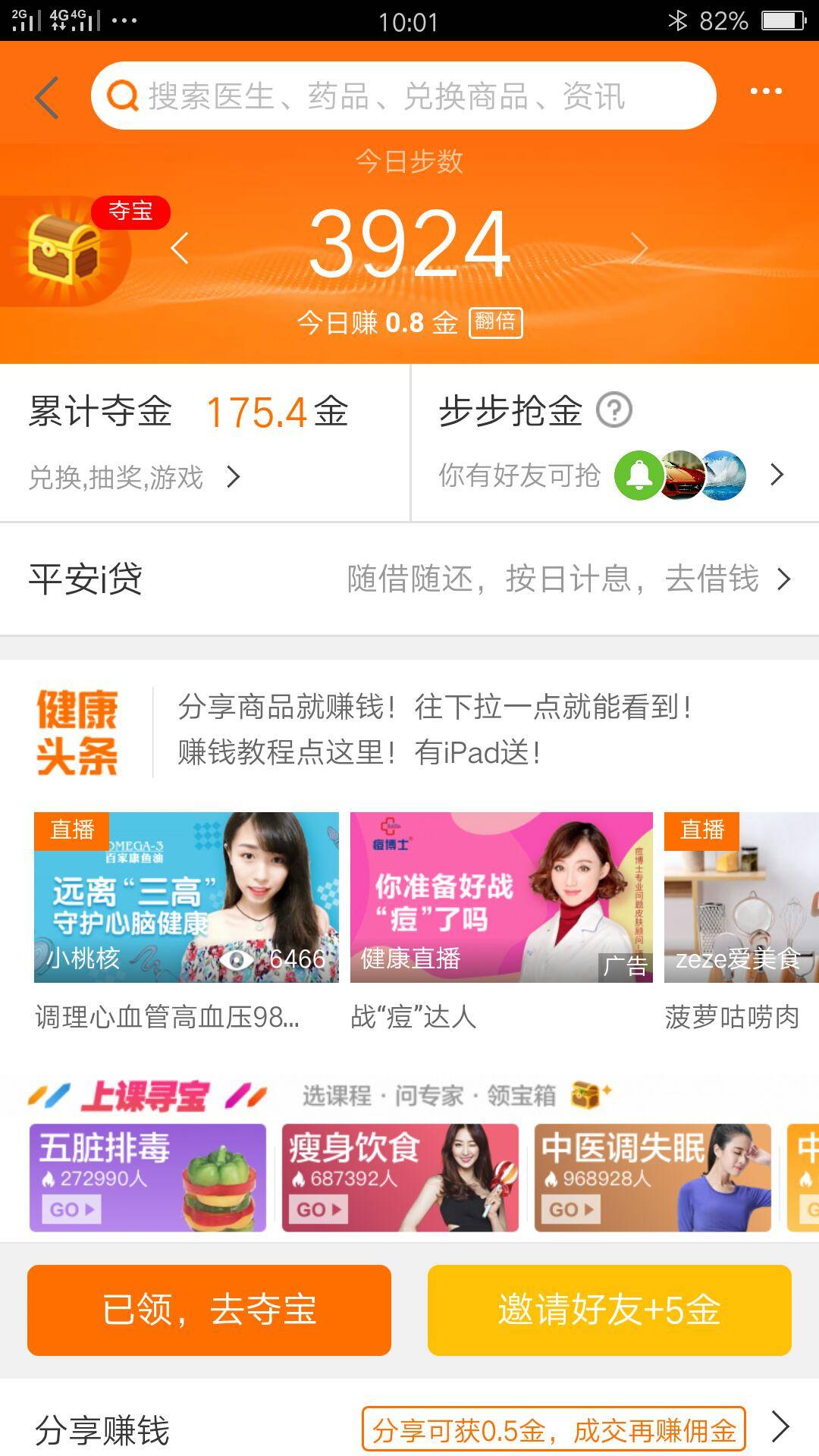The image size is (819, 1456).
Task: Tap 邀请好友+5金 to invite friends
Action: tap(609, 1310)
